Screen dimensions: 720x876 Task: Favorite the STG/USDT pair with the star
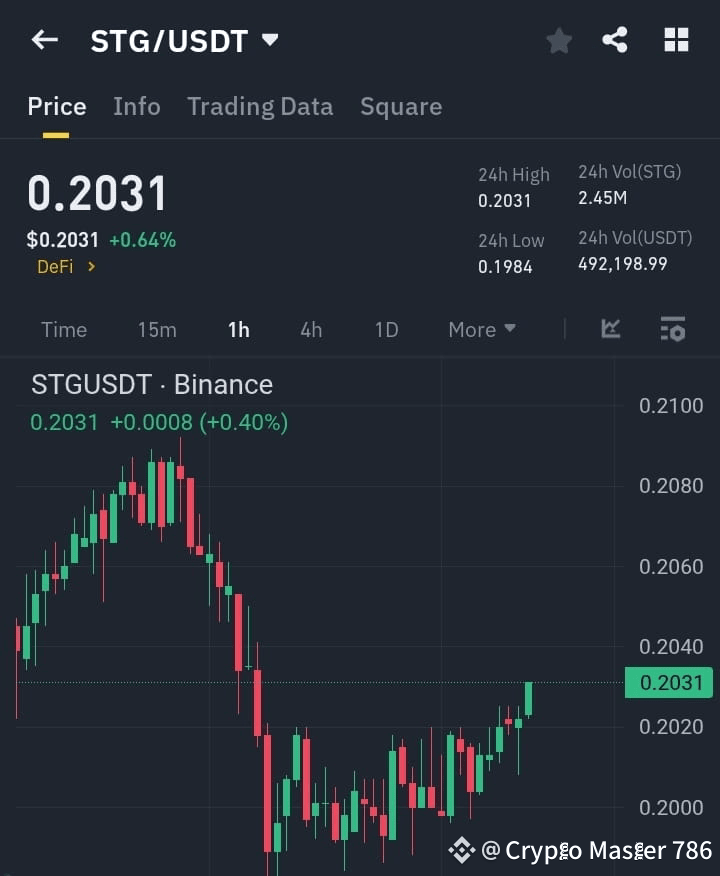(x=558, y=40)
